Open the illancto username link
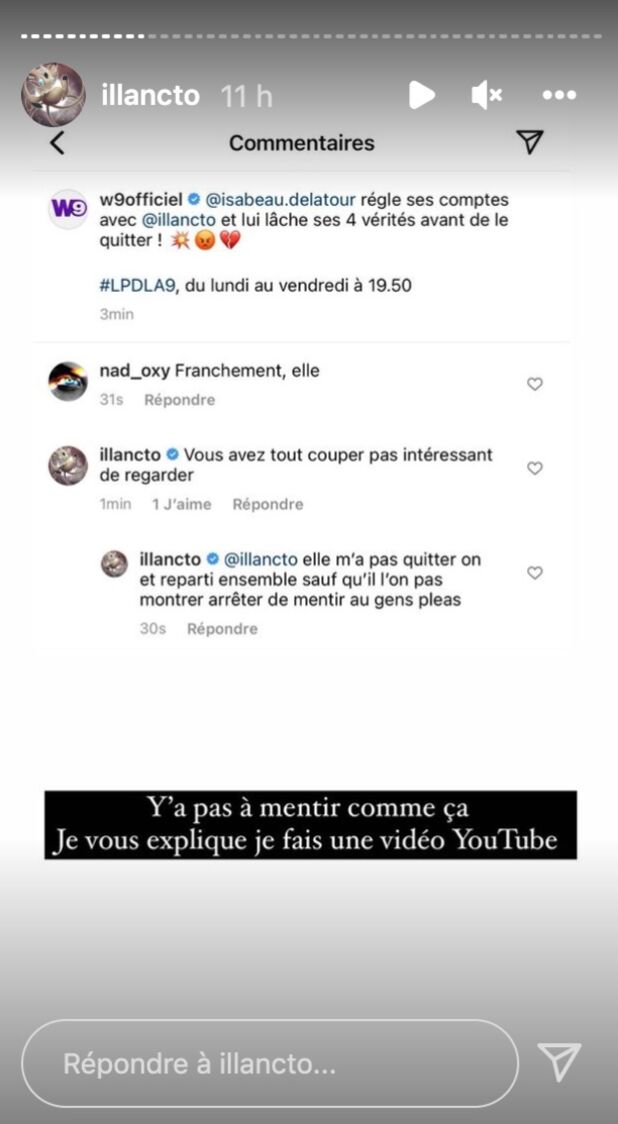Viewport: 618px width, 1124px height. point(151,96)
